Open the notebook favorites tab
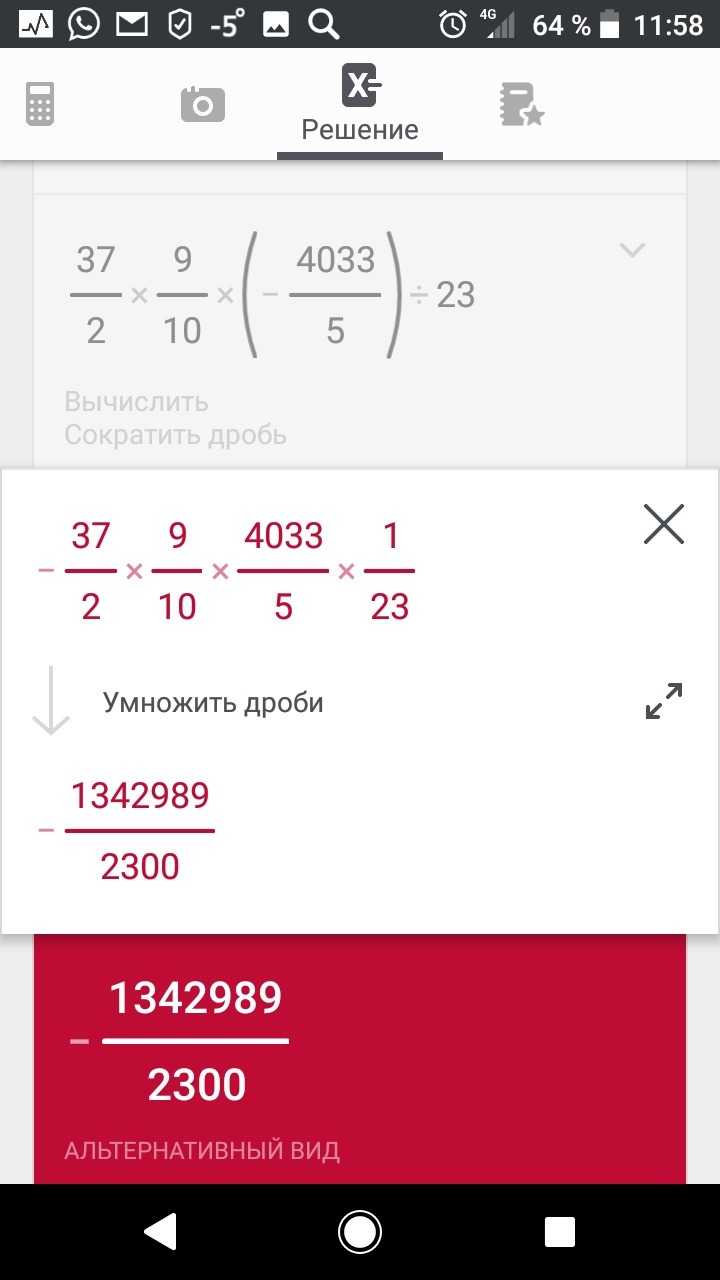Image resolution: width=720 pixels, height=1280 pixels. 521,104
